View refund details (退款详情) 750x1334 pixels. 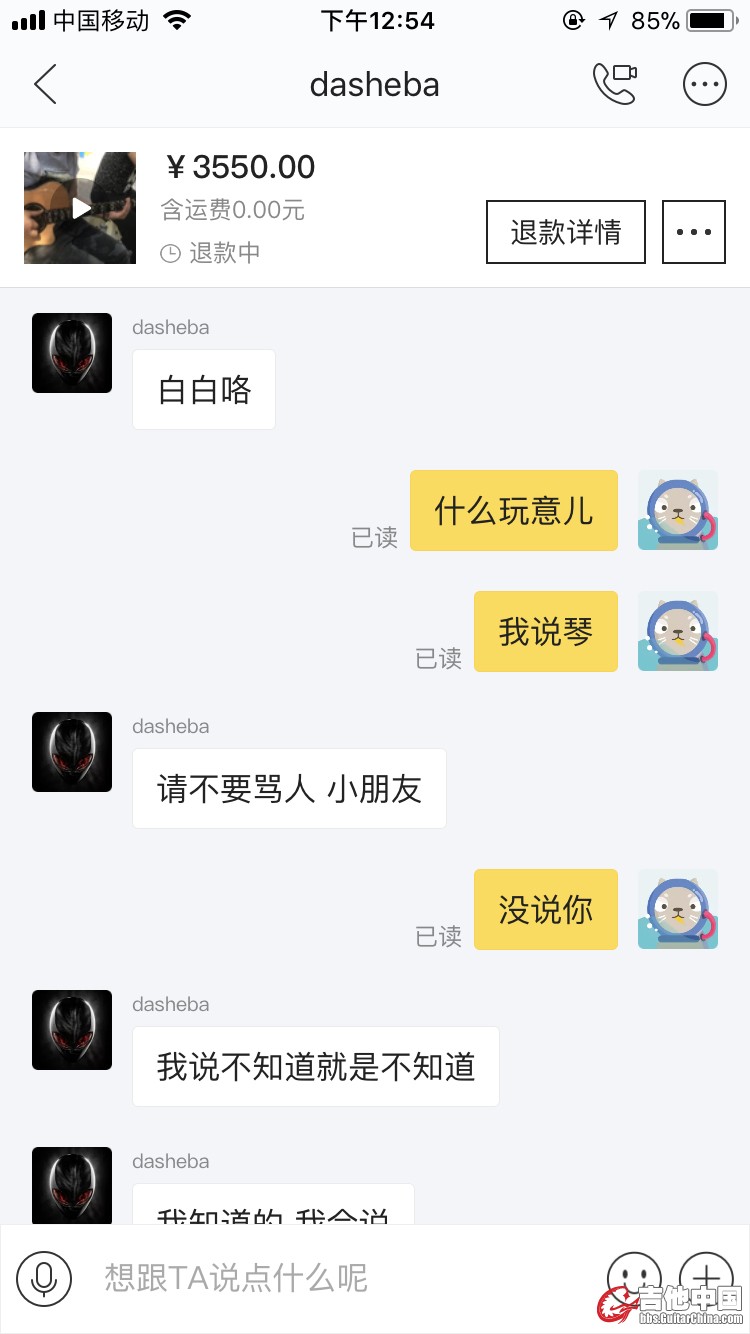coord(566,232)
